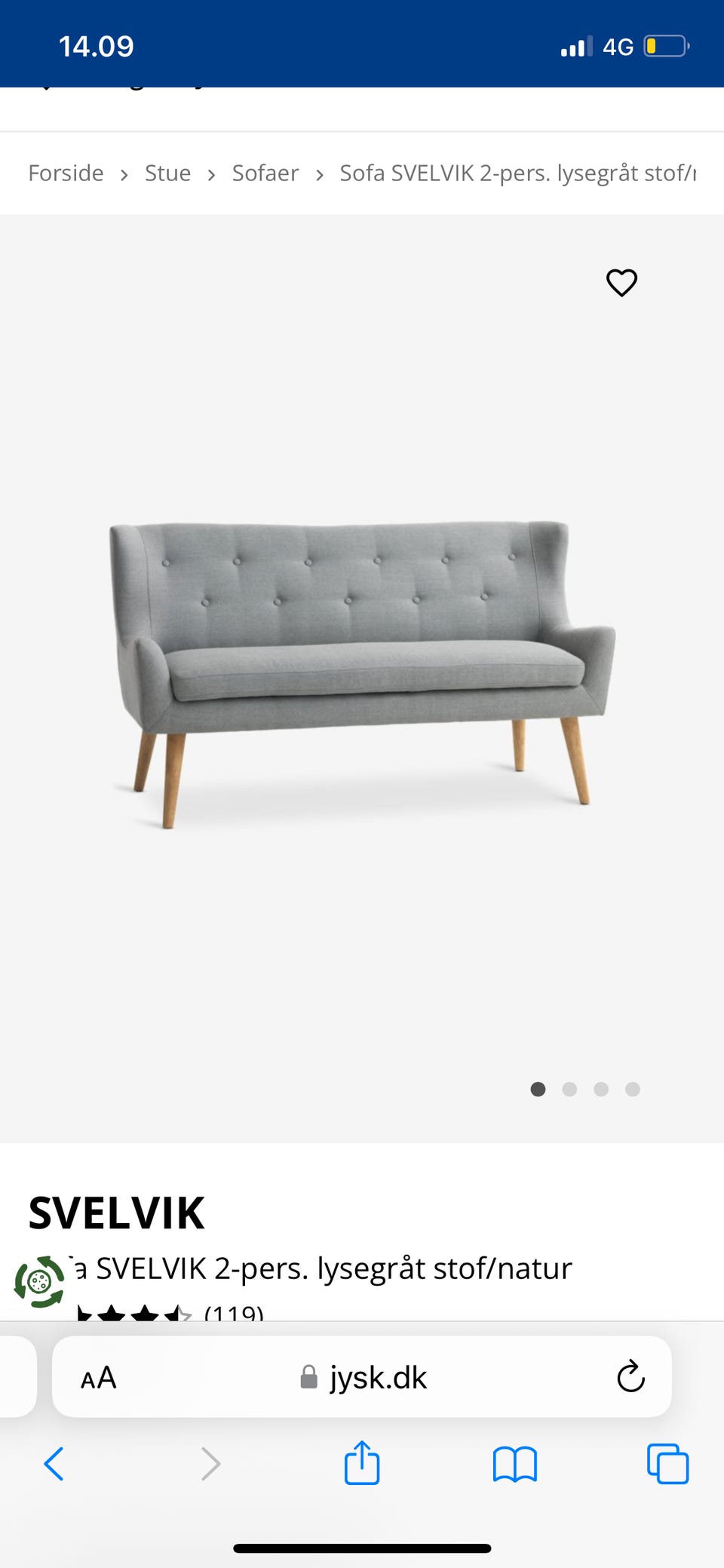Reload the jysk.dk page
The height and width of the screenshot is (1568, 724).
(630, 1377)
